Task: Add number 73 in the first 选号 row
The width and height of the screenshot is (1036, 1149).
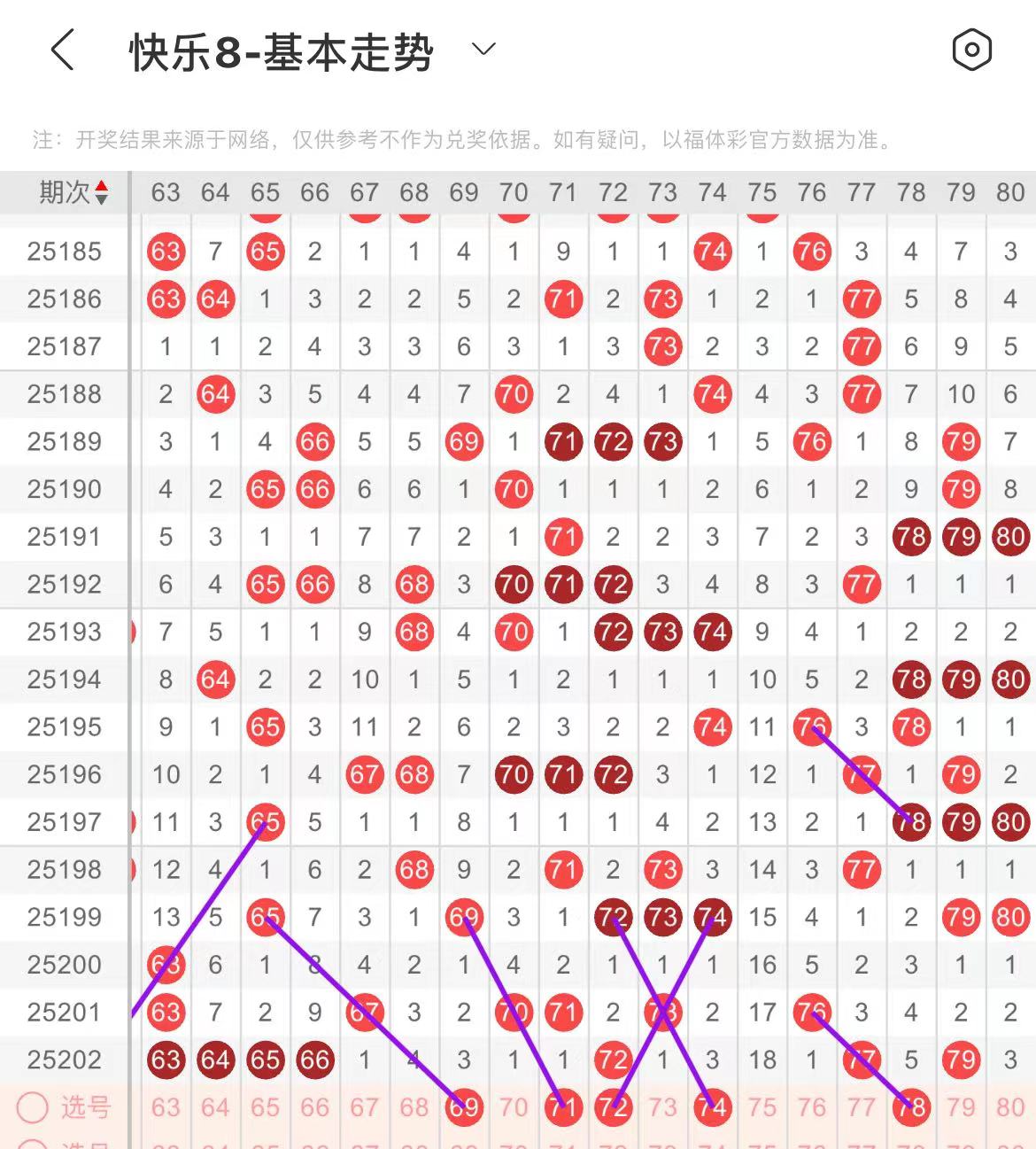Action: pyautogui.click(x=662, y=1107)
